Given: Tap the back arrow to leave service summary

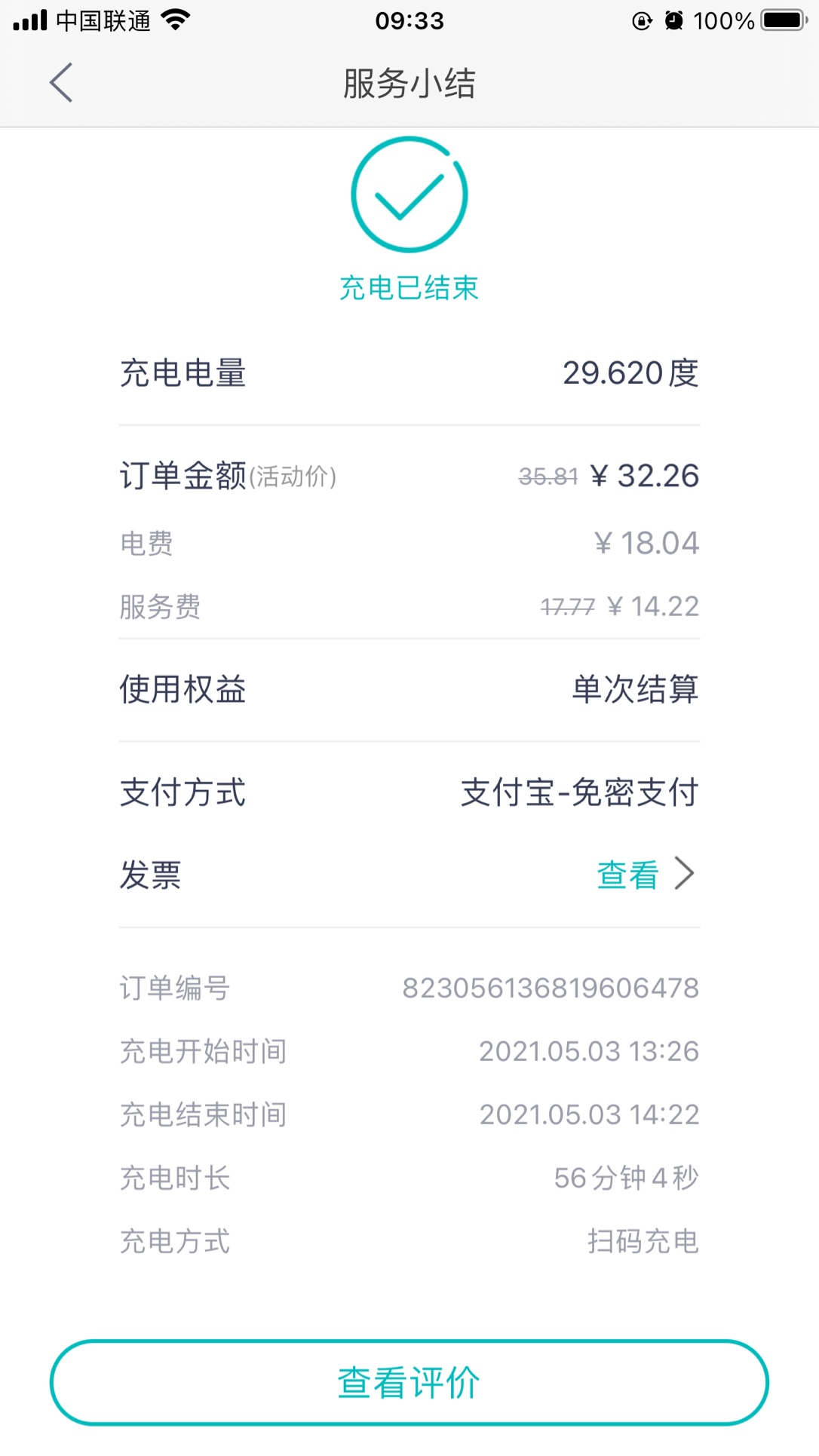Looking at the screenshot, I should (60, 84).
